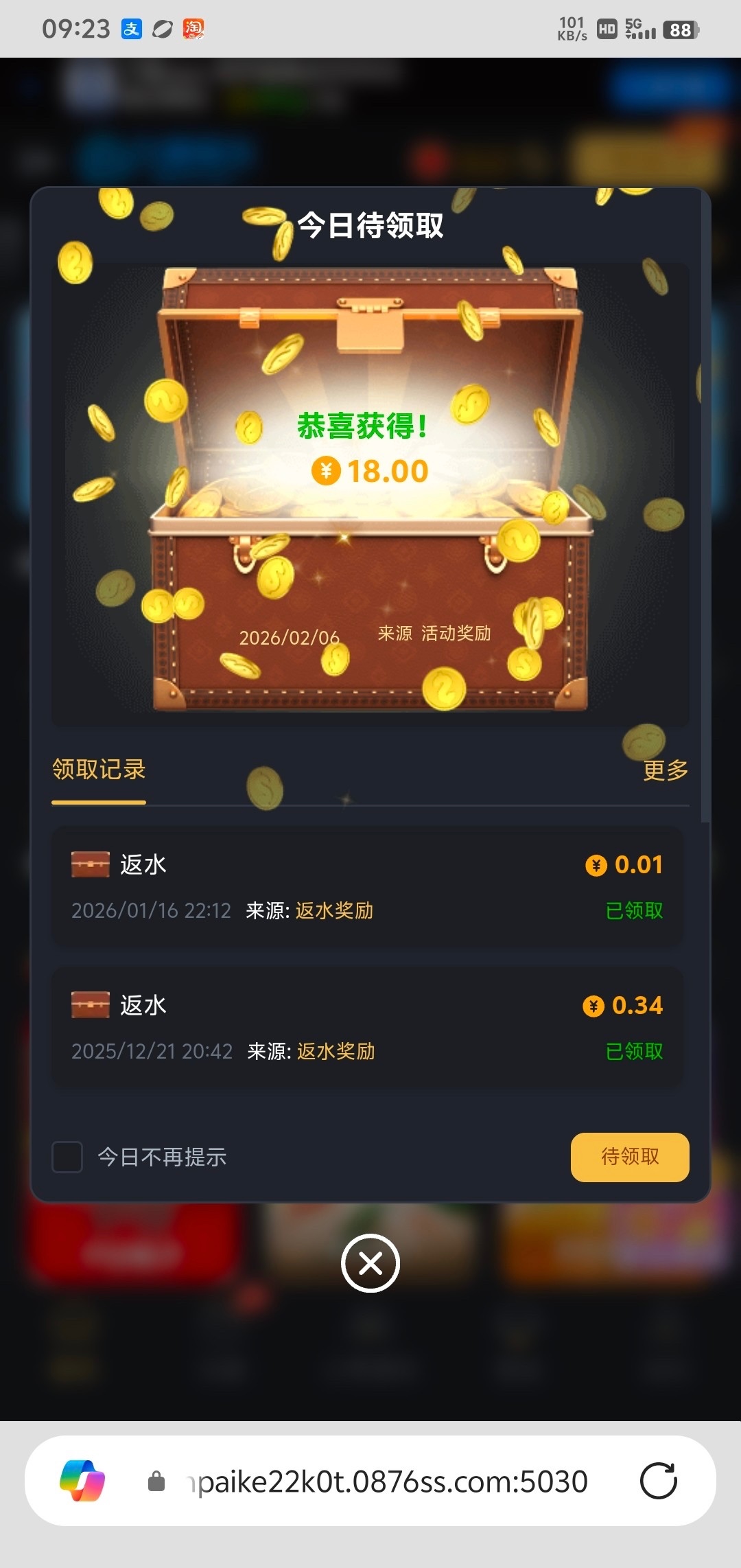741x1568 pixels.
Task: Open the Copilot icon in the browser bar
Action: click(x=82, y=1480)
